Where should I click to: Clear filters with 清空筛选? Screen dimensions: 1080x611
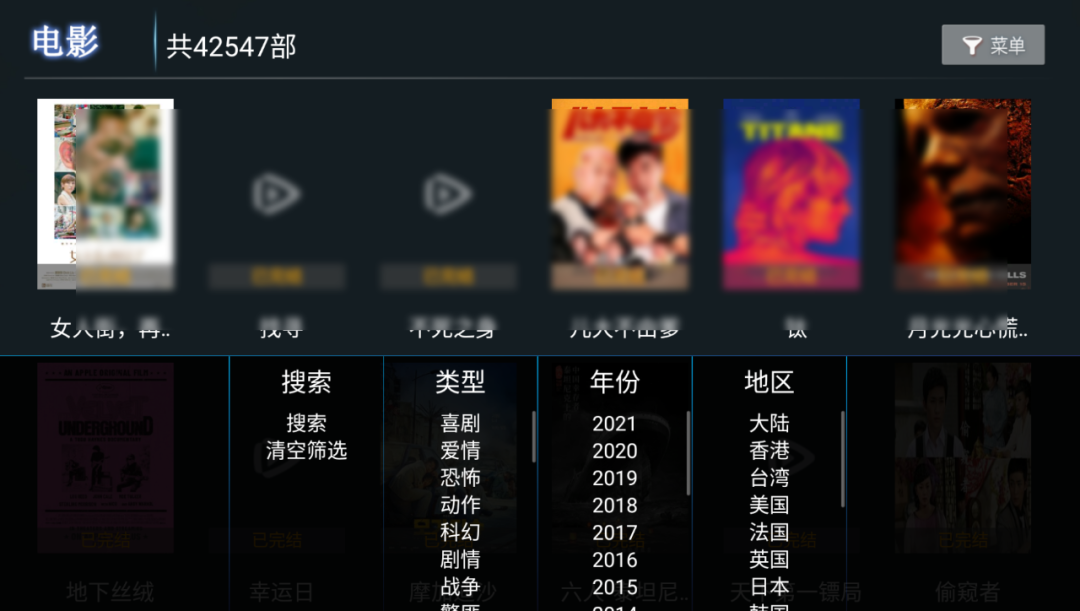point(306,451)
